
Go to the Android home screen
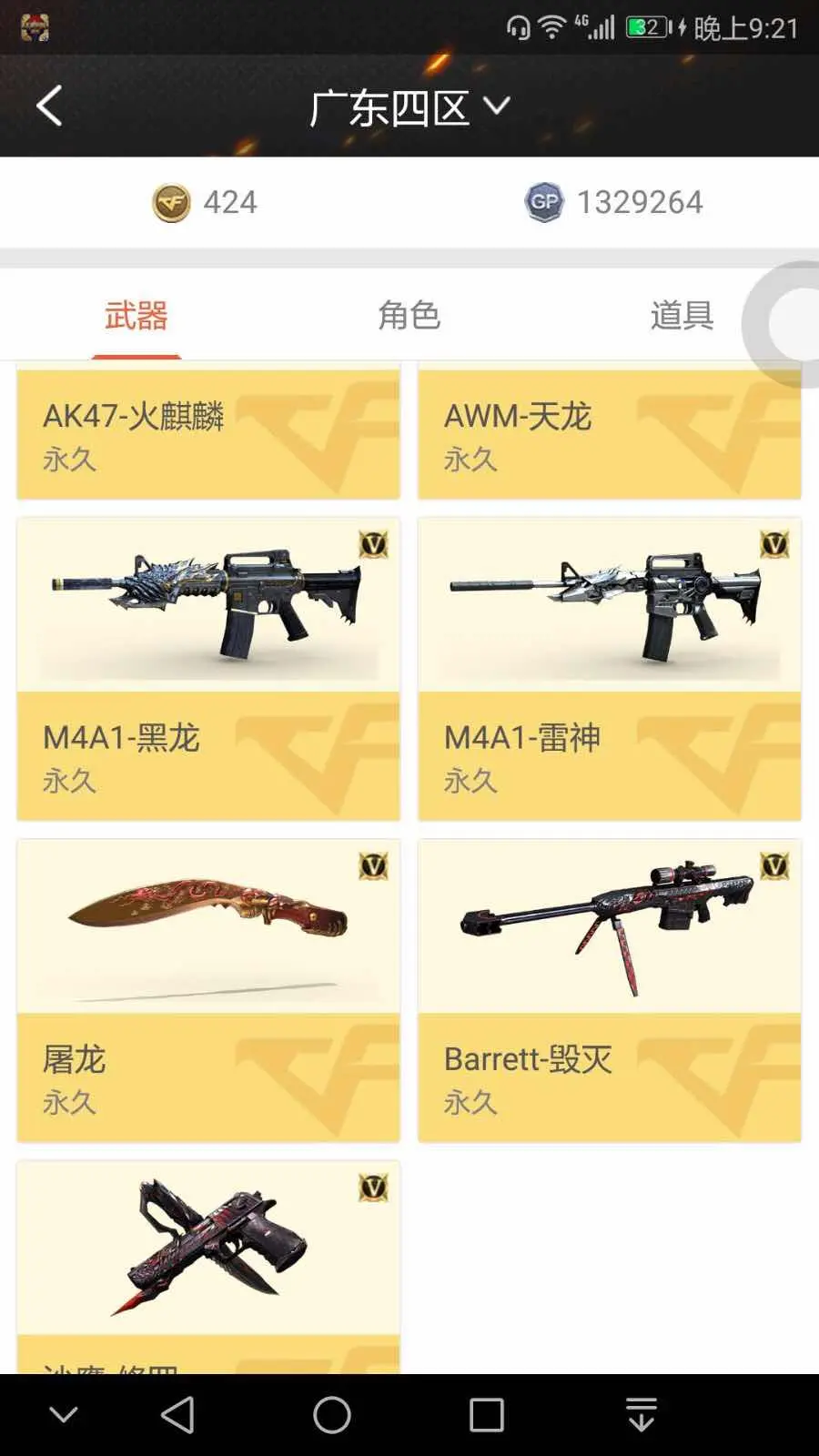(332, 1415)
